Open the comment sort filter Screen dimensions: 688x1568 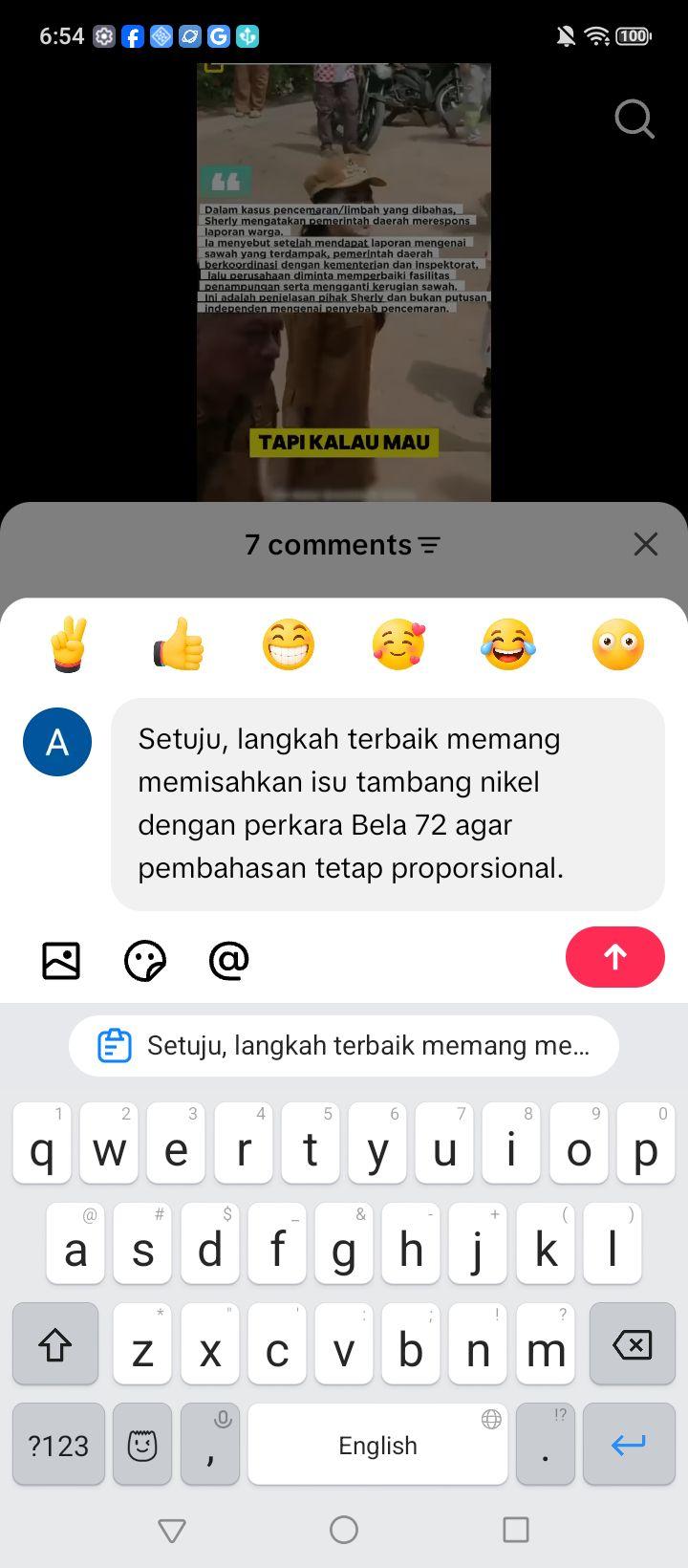pos(430,545)
